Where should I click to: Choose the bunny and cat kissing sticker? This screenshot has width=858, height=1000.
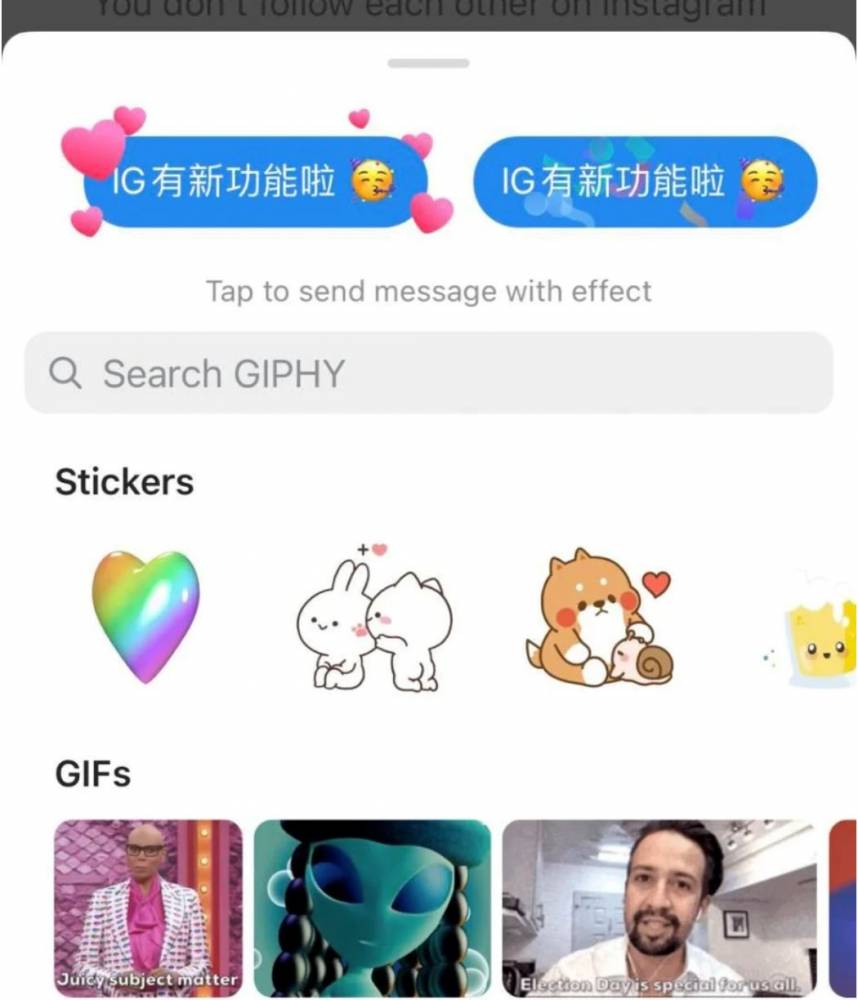click(x=376, y=622)
